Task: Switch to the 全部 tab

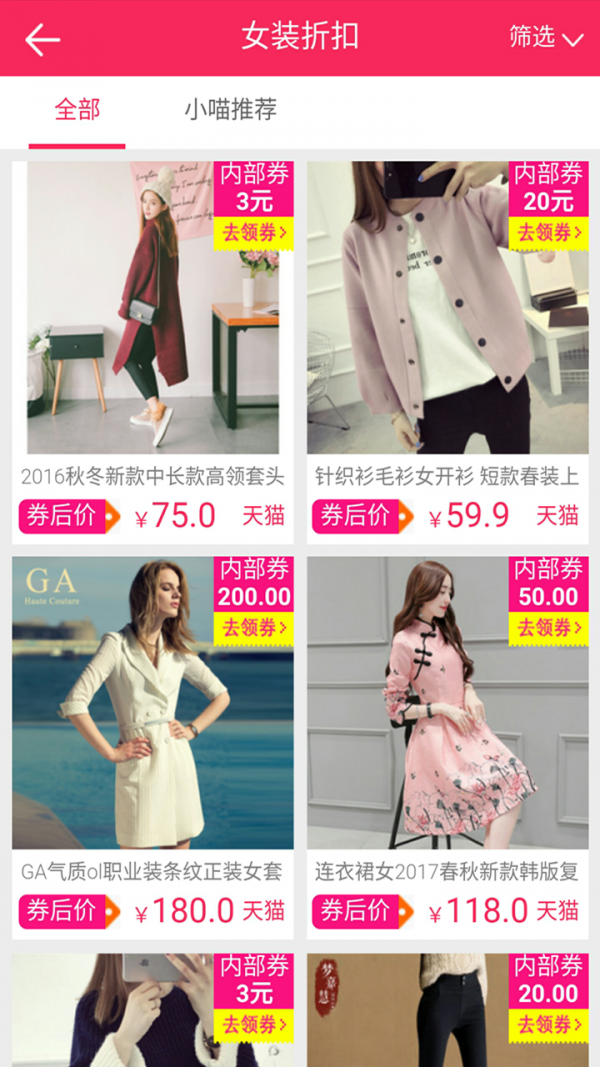Action: [x=77, y=109]
